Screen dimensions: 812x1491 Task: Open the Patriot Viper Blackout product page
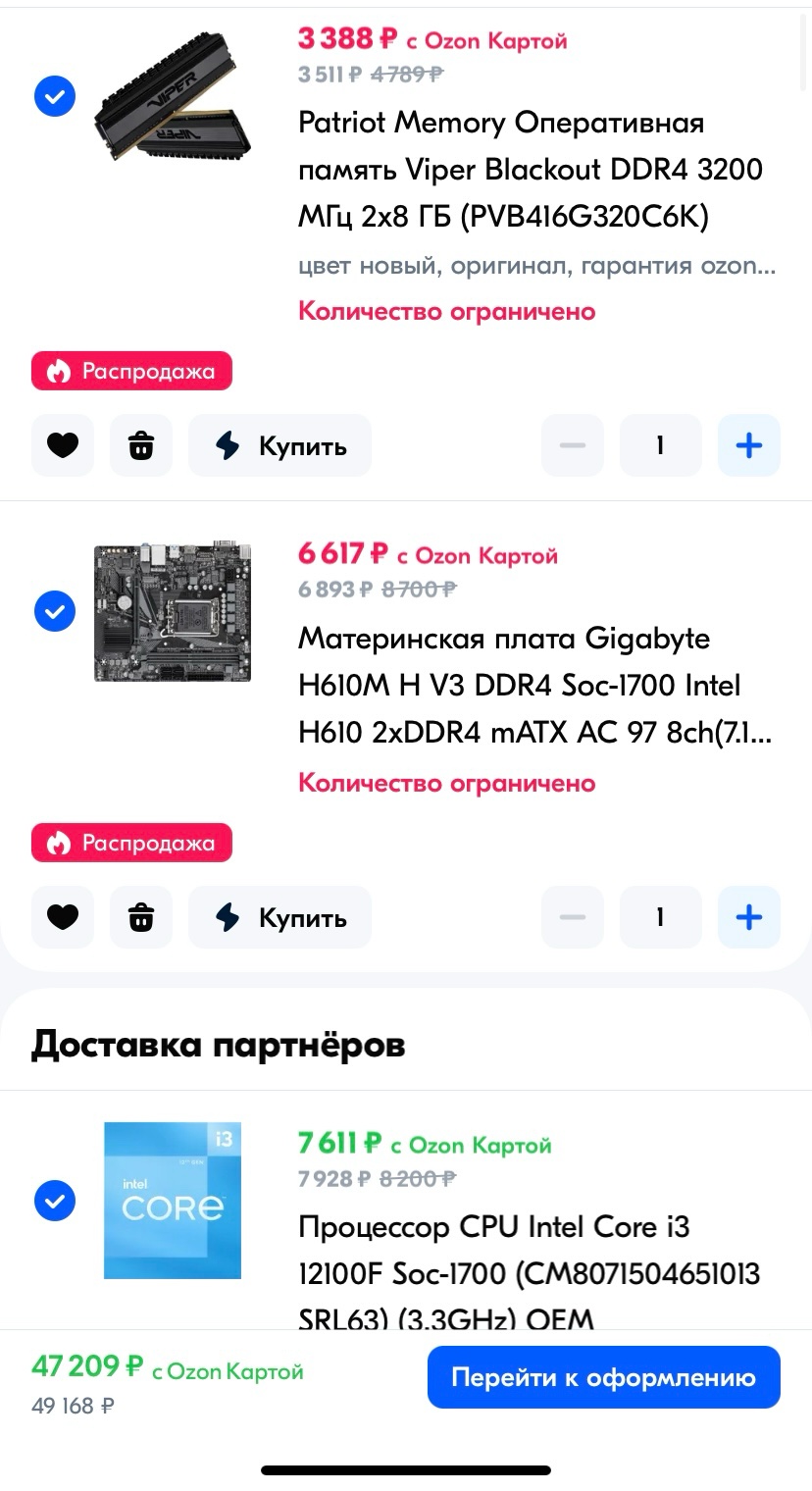coord(531,170)
